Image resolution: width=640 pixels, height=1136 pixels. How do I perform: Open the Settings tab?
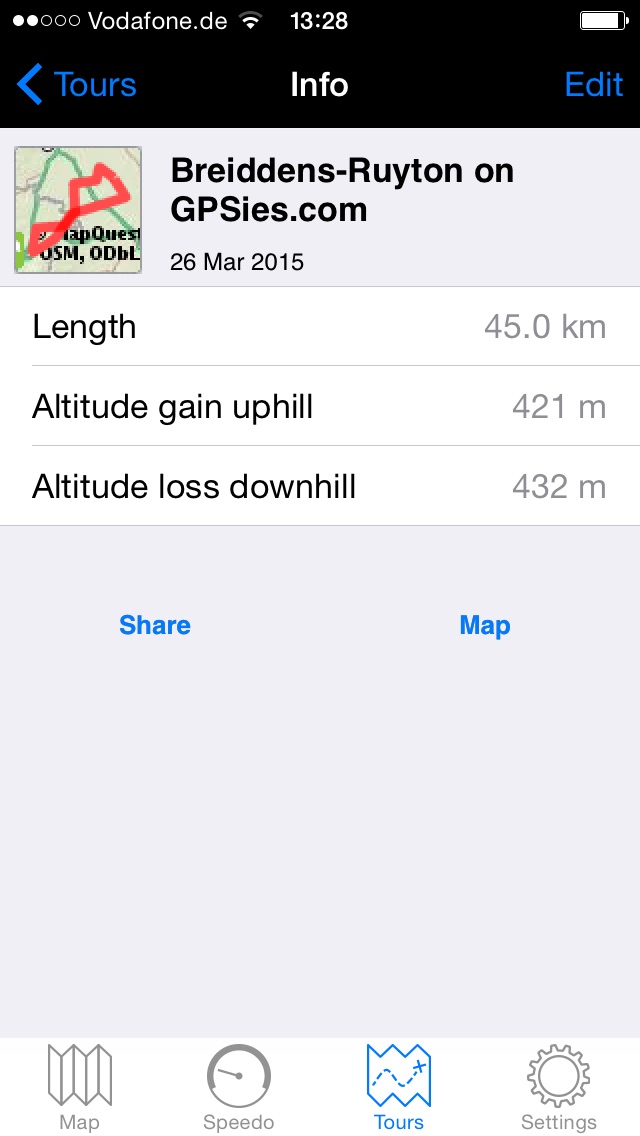point(559,1087)
